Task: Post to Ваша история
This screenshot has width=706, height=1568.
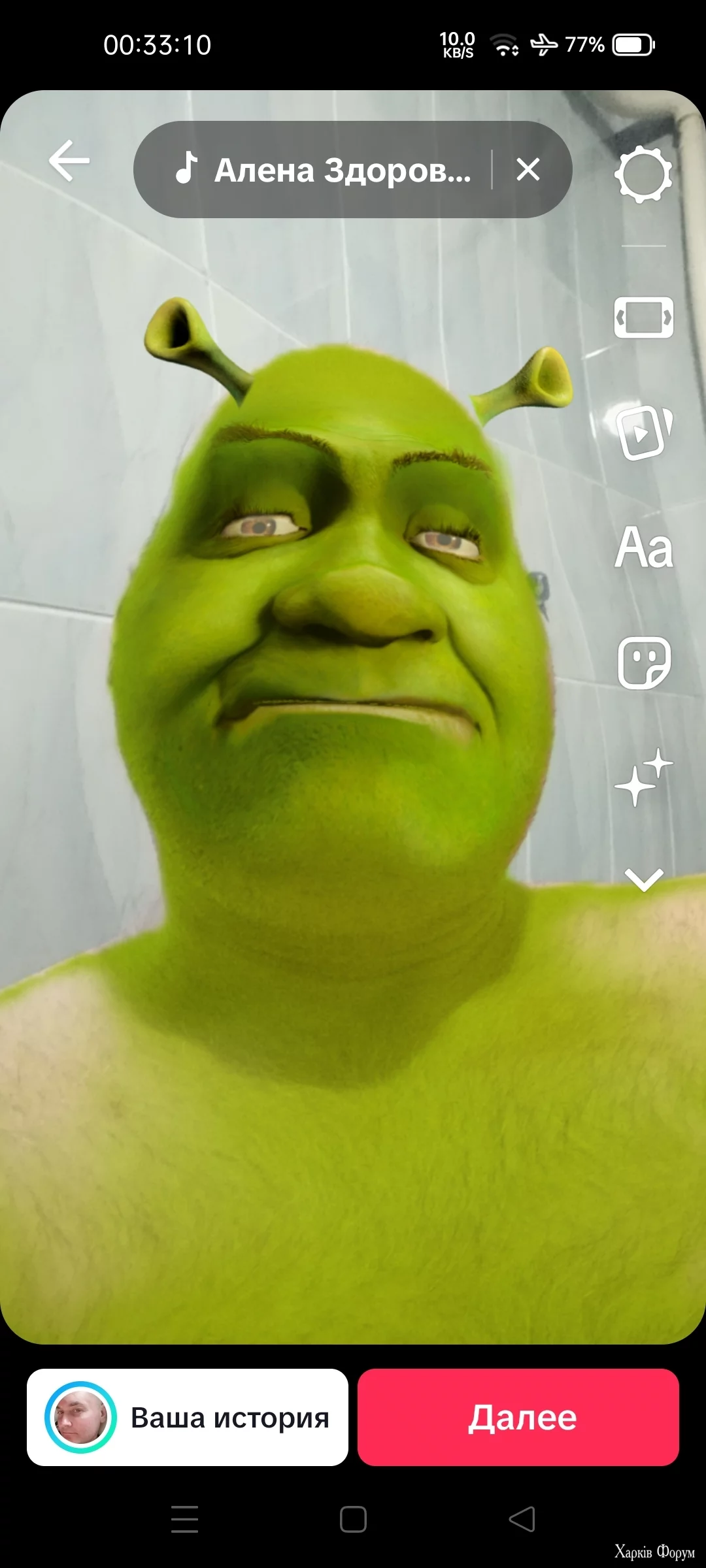Action: pyautogui.click(x=188, y=1417)
